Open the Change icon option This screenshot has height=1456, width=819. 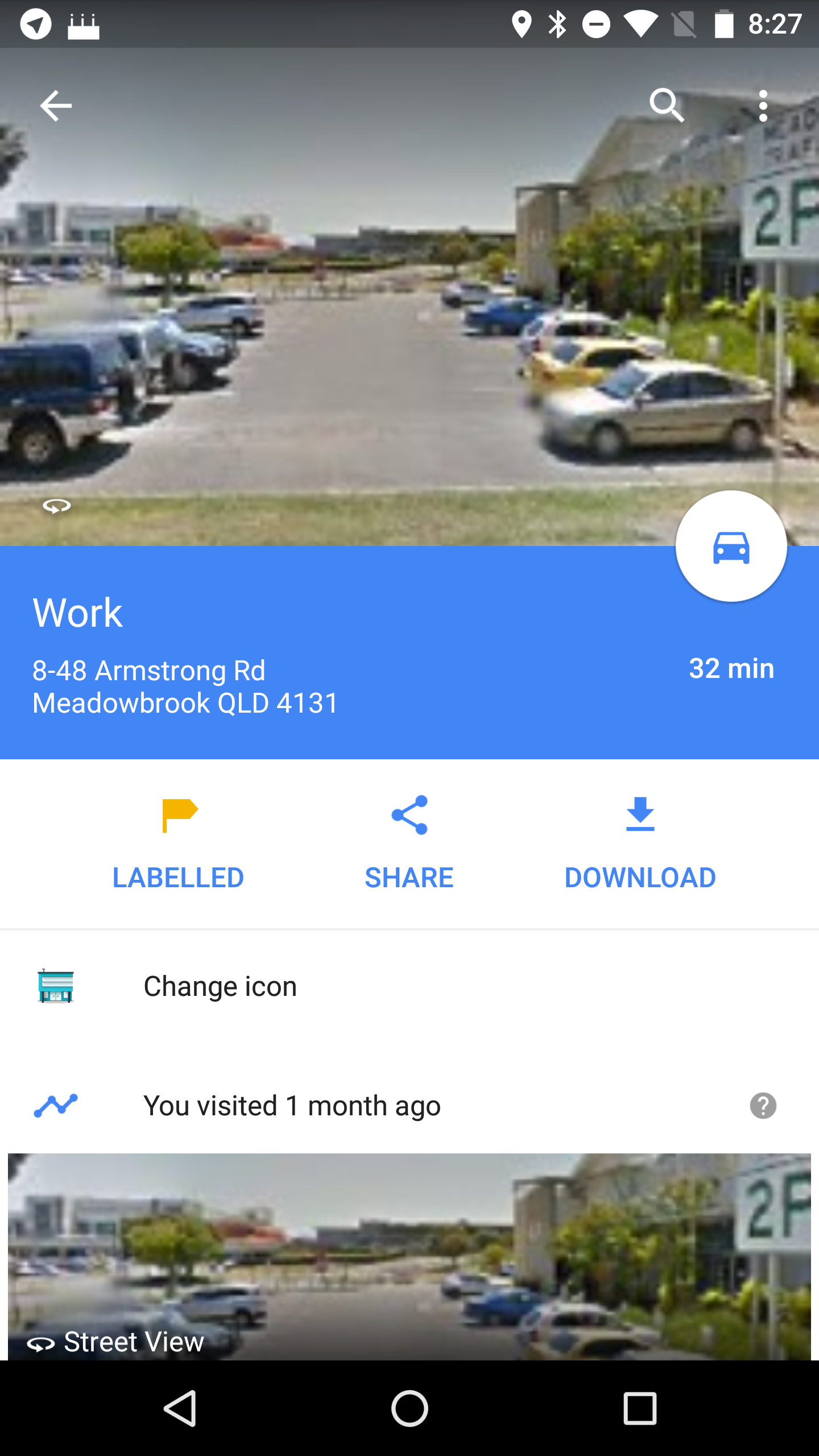[409, 986]
